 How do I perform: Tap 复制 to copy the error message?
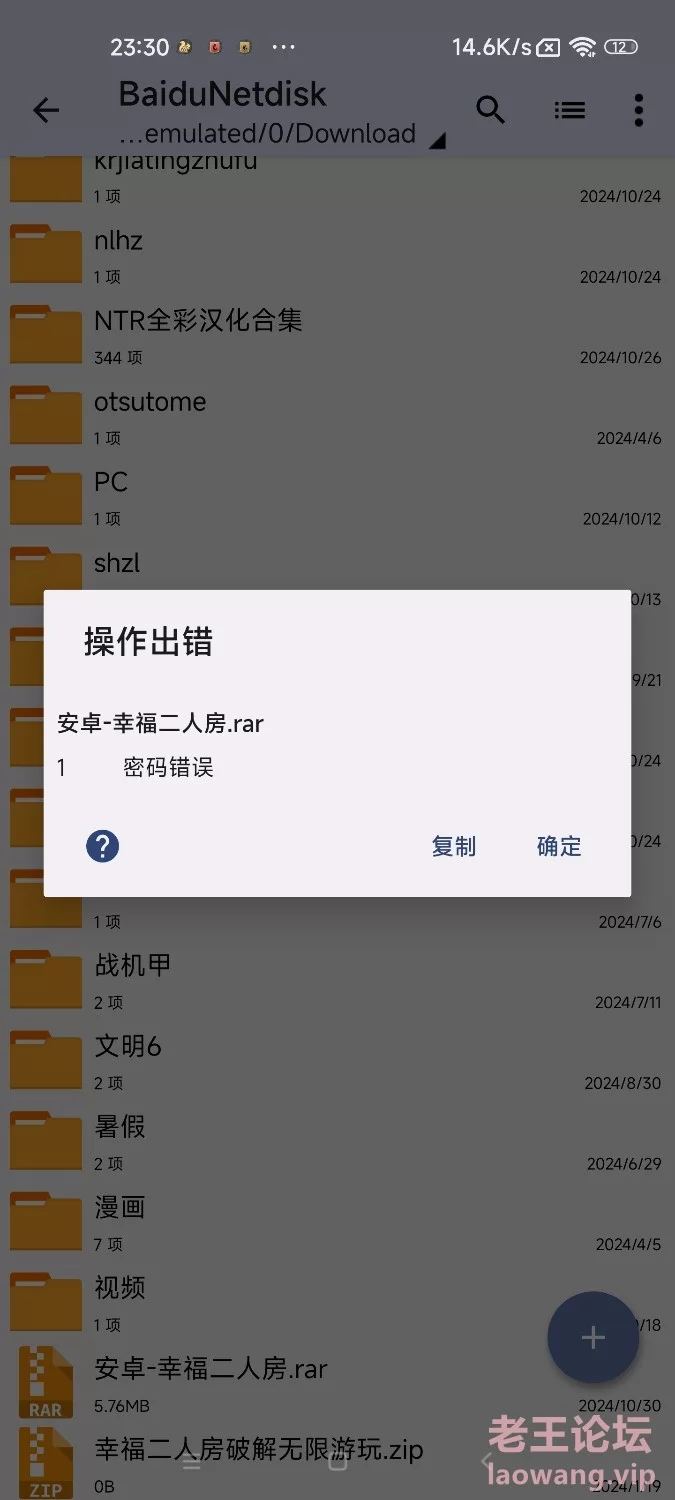tap(453, 846)
